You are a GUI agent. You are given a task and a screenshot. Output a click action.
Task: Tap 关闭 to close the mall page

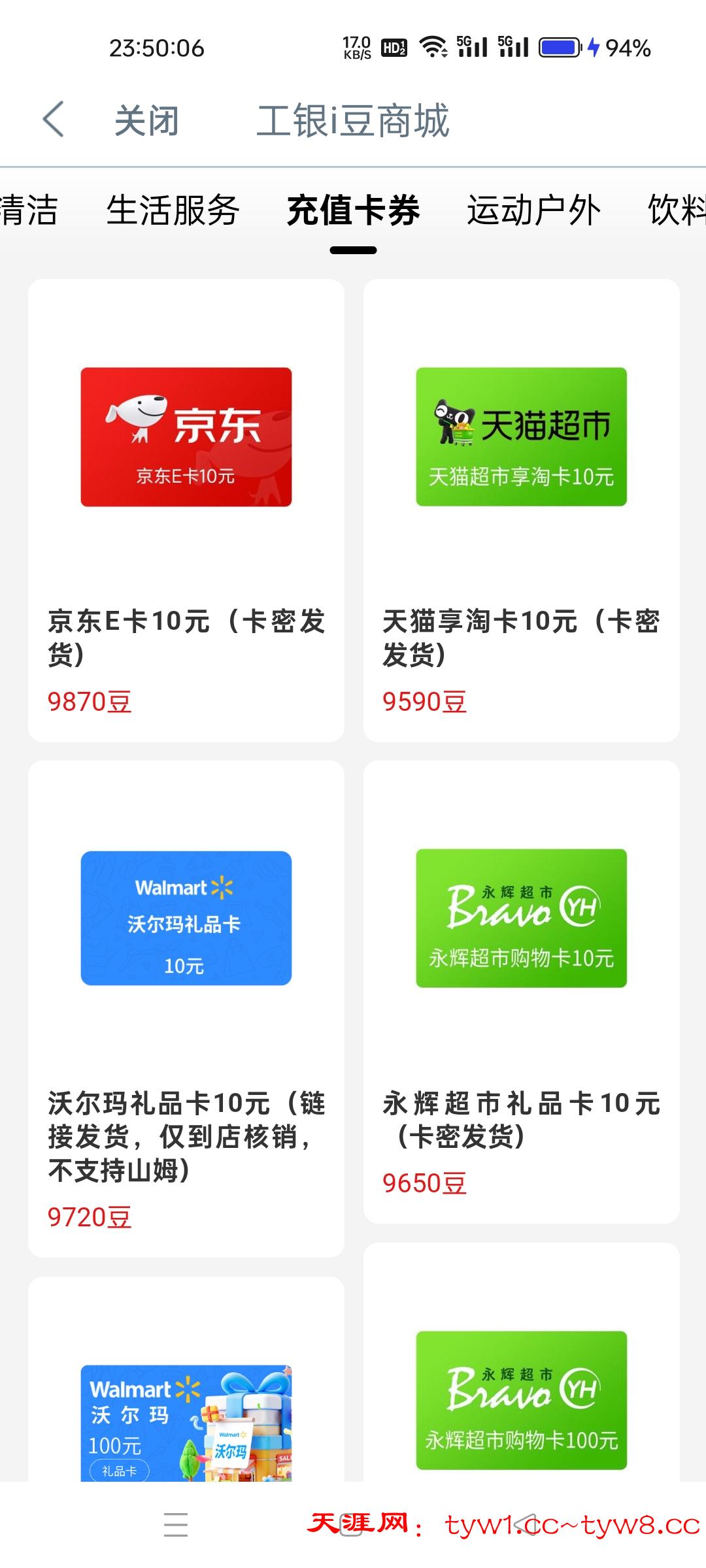(146, 121)
